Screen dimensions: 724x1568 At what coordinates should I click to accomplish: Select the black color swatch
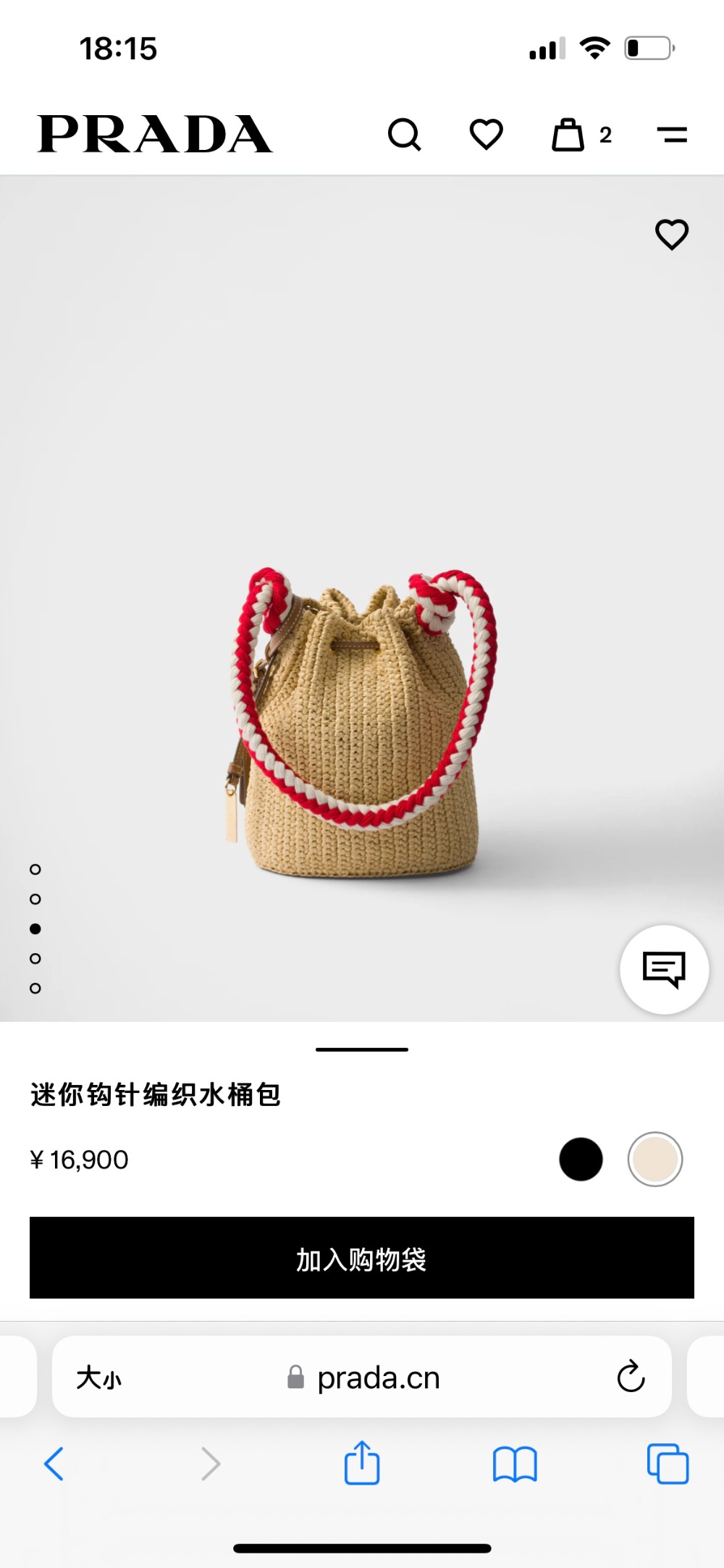pyautogui.click(x=581, y=1160)
